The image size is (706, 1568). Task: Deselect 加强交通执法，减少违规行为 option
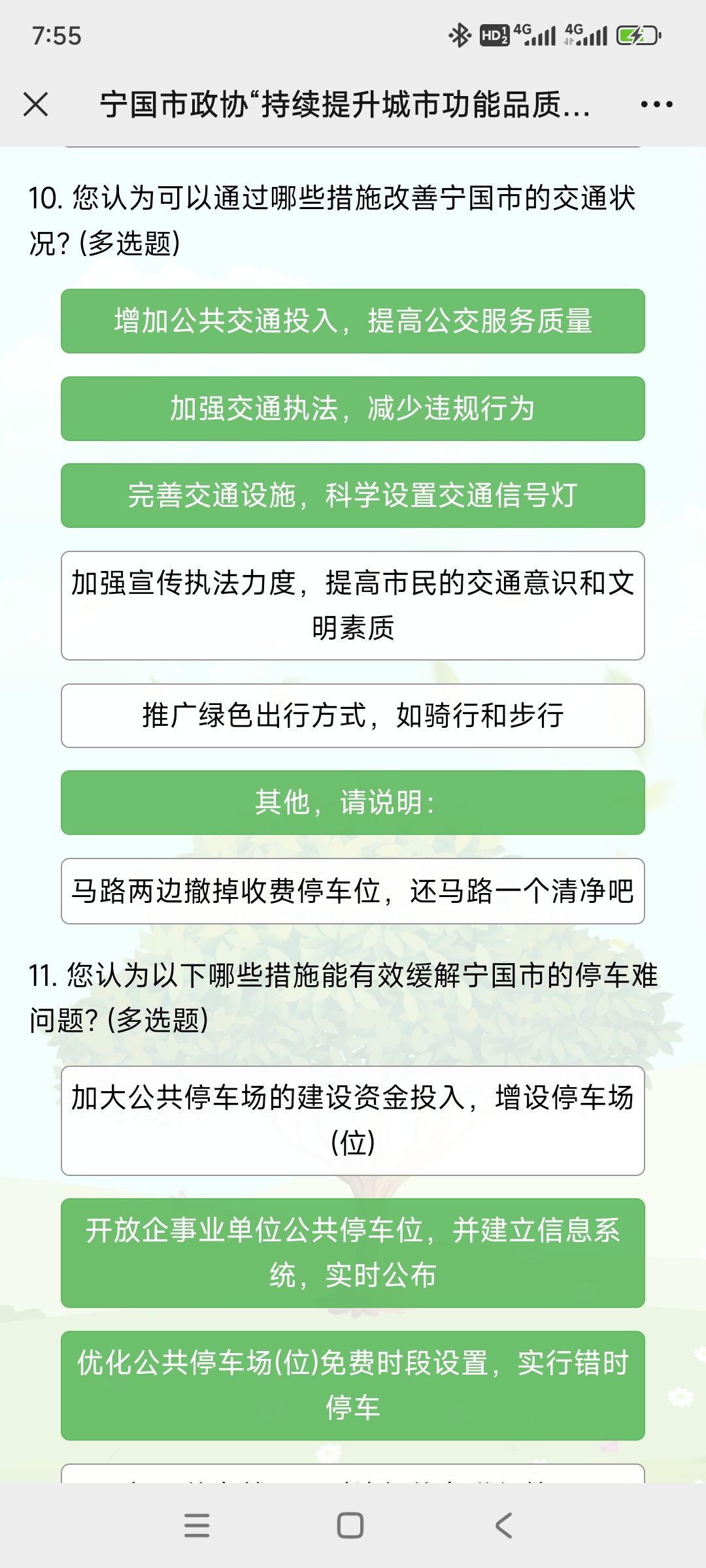click(x=353, y=408)
